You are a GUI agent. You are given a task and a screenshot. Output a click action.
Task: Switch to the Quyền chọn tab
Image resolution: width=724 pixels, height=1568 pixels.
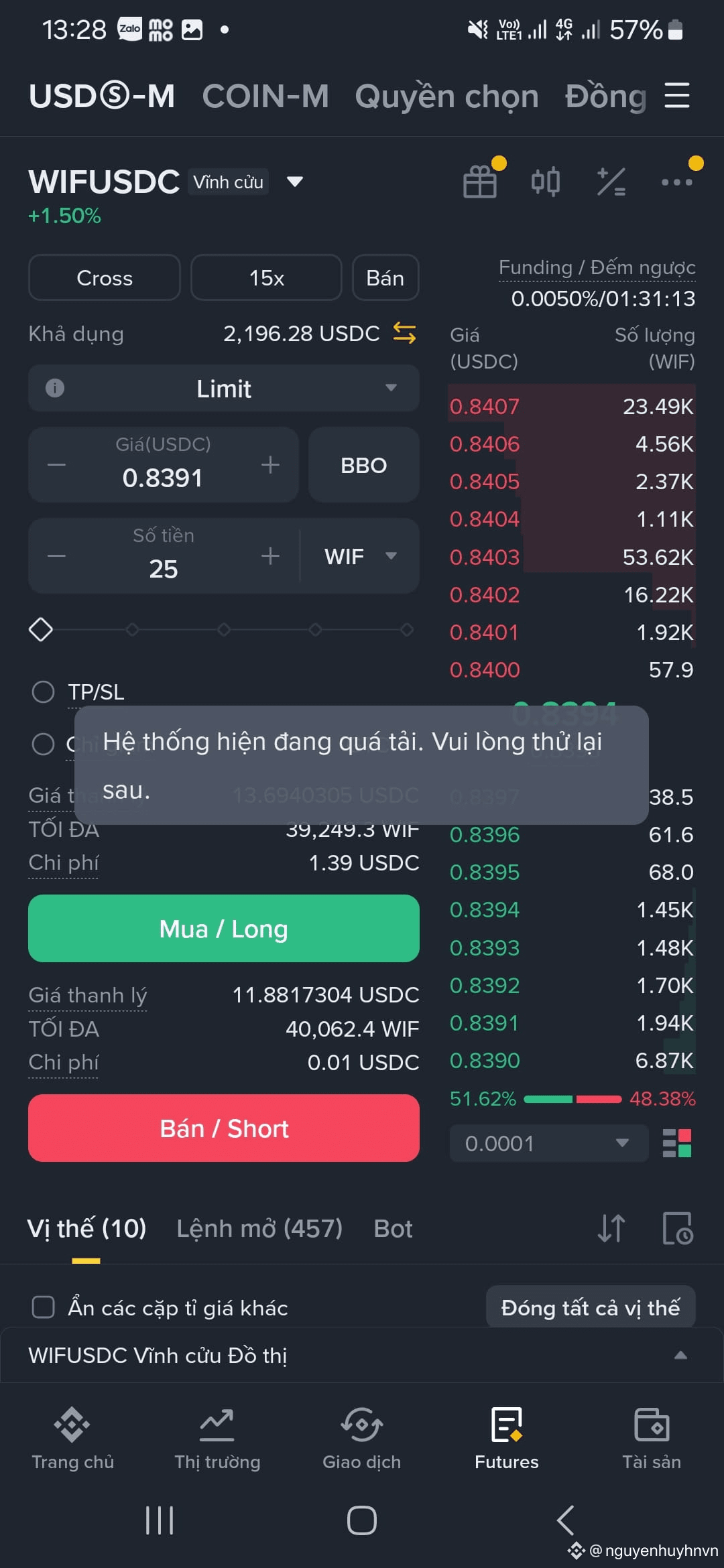pos(446,96)
